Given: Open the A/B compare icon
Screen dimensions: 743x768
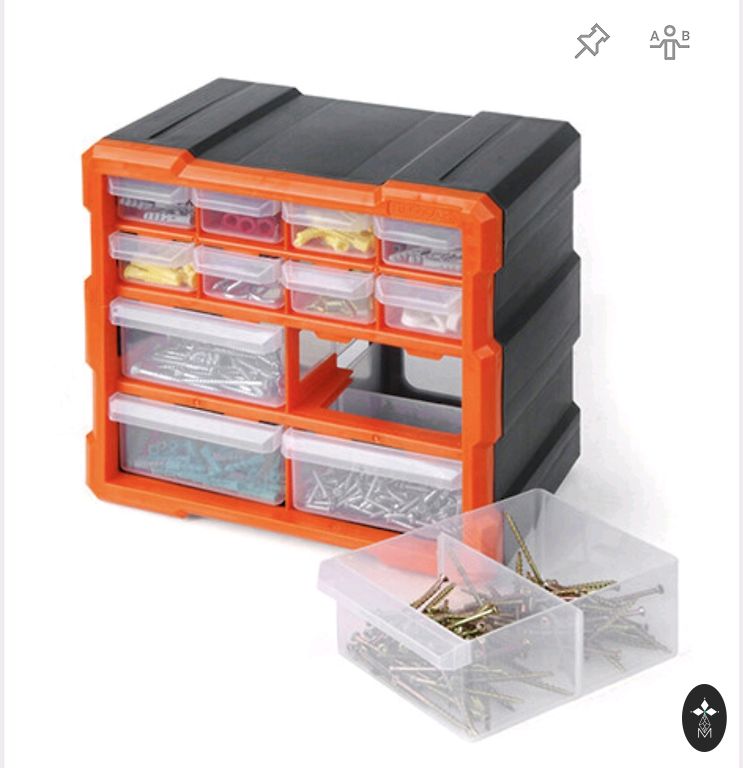Looking at the screenshot, I should pyautogui.click(x=670, y=42).
